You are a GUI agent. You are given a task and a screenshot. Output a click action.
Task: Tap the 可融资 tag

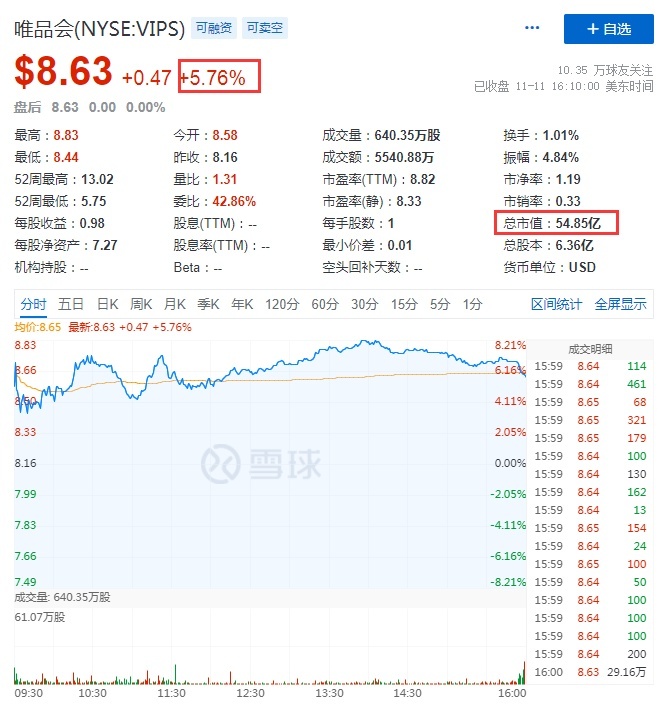point(213,29)
